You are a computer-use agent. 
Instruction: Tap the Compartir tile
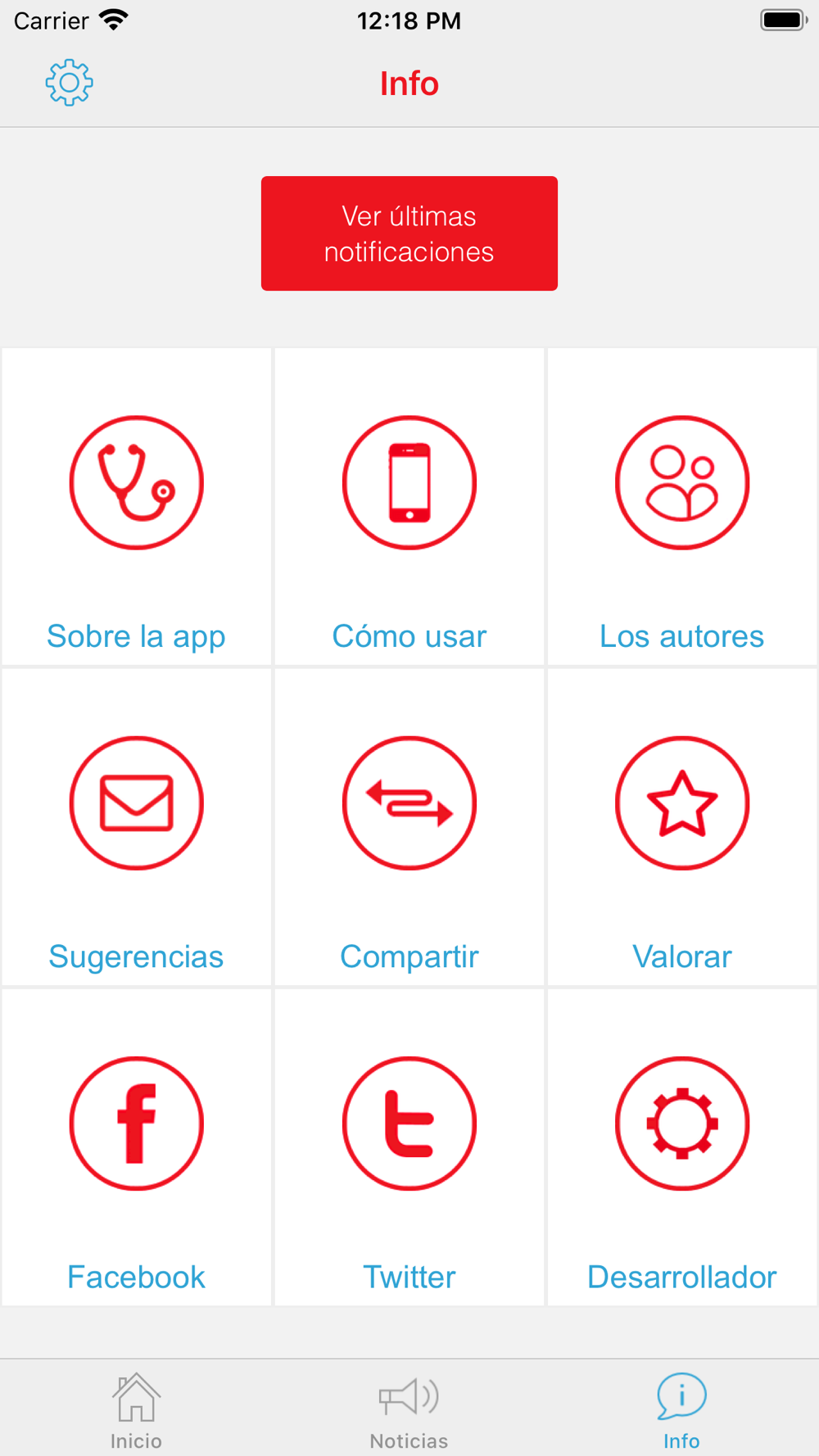409,827
